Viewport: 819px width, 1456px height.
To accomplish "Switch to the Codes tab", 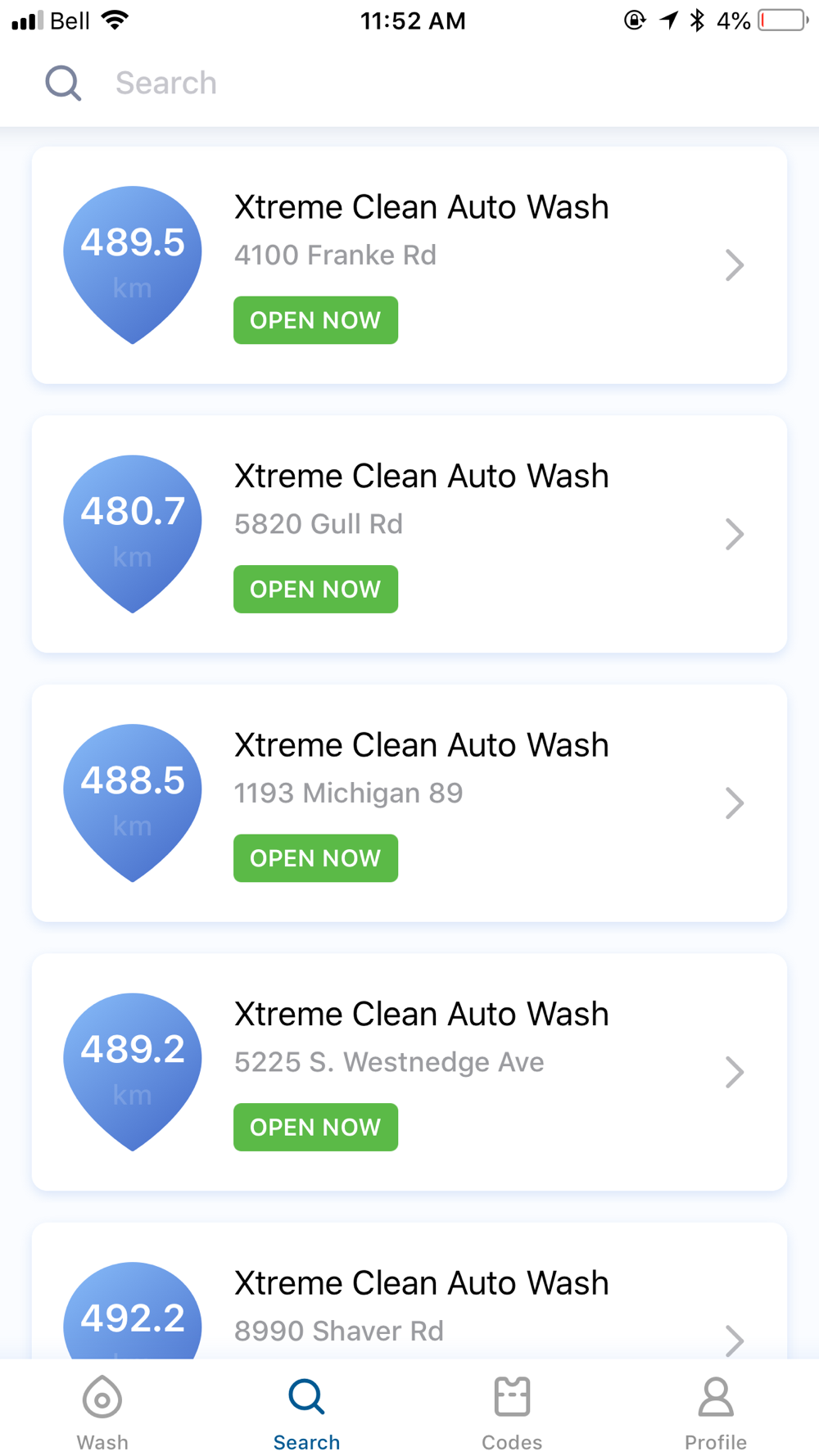I will pyautogui.click(x=512, y=1413).
